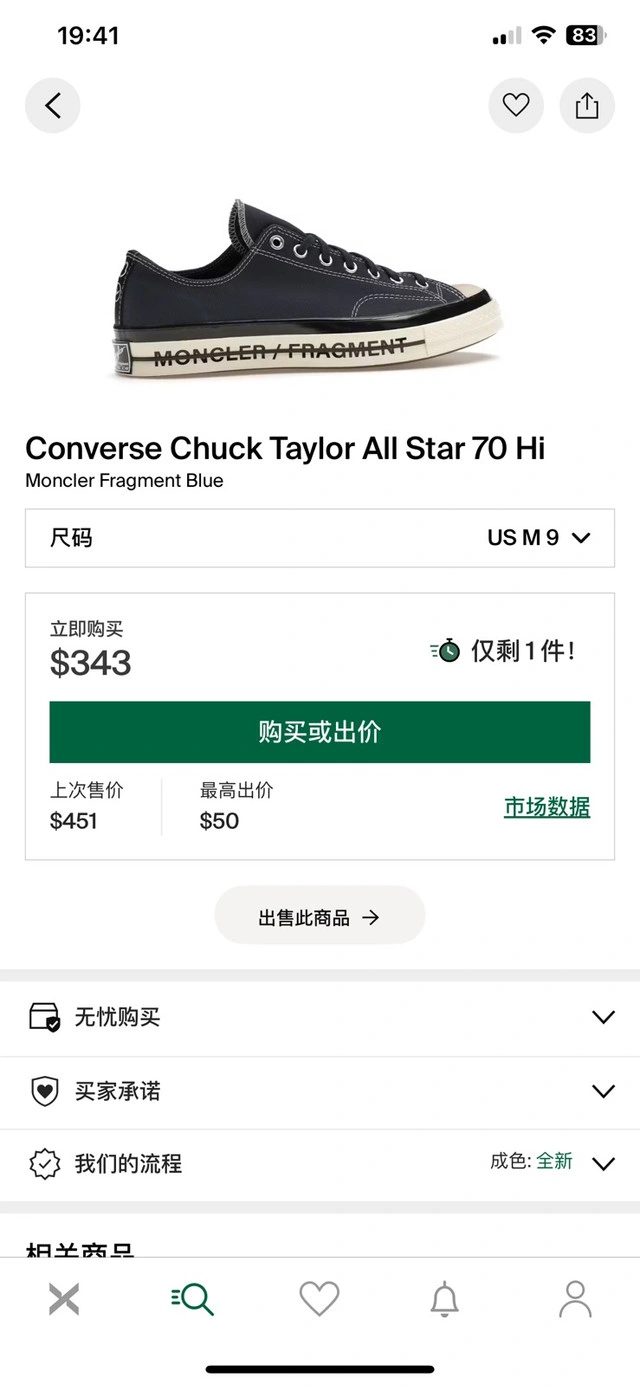Expand the 买家承诺 section
Screen dimensions: 640x1386
(x=320, y=1091)
